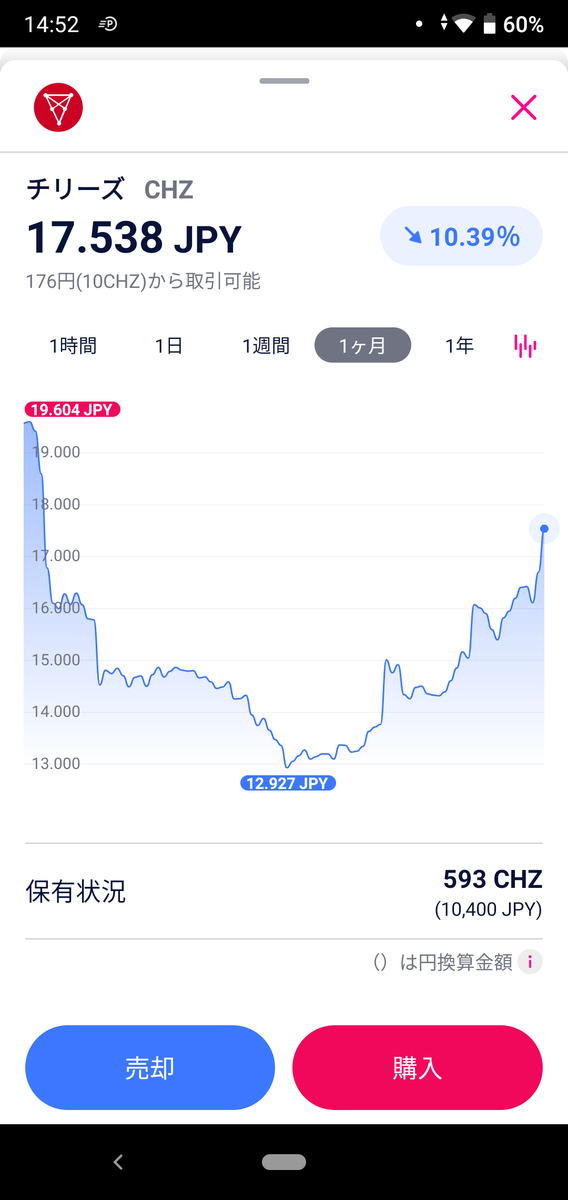
Task: Switch chart to 1日 range
Action: (x=169, y=346)
